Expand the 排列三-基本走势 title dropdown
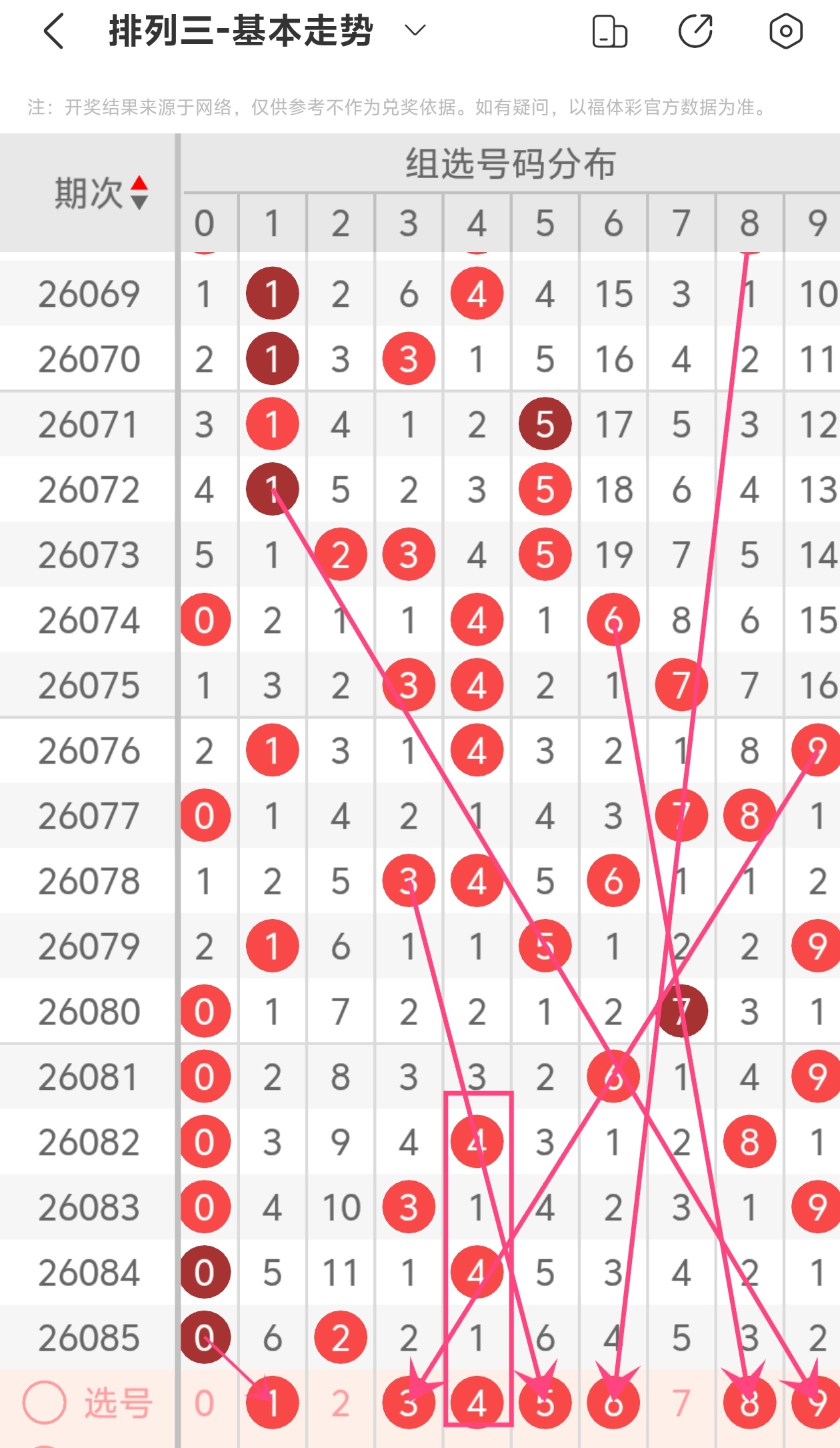840x1448 pixels. (x=415, y=31)
